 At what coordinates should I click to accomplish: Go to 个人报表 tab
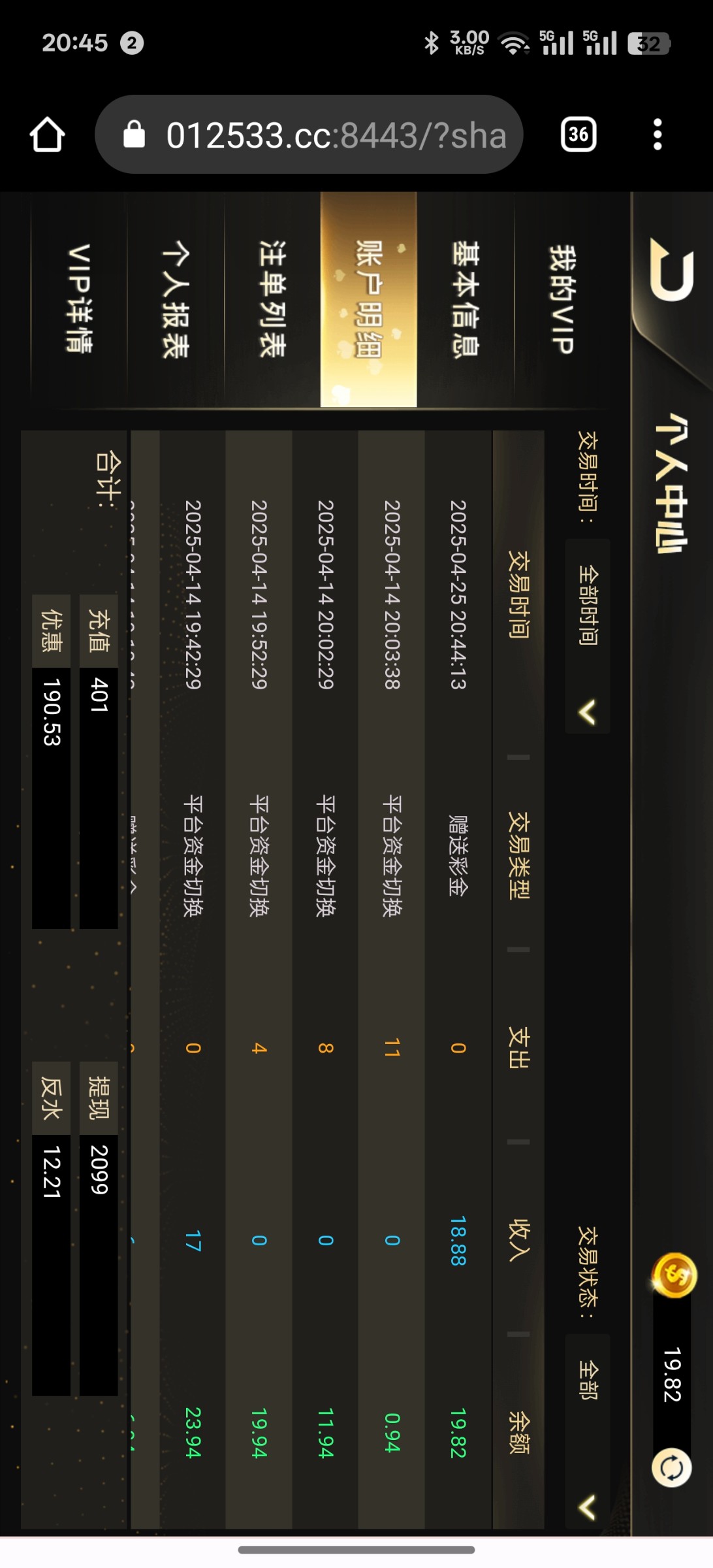(x=176, y=299)
